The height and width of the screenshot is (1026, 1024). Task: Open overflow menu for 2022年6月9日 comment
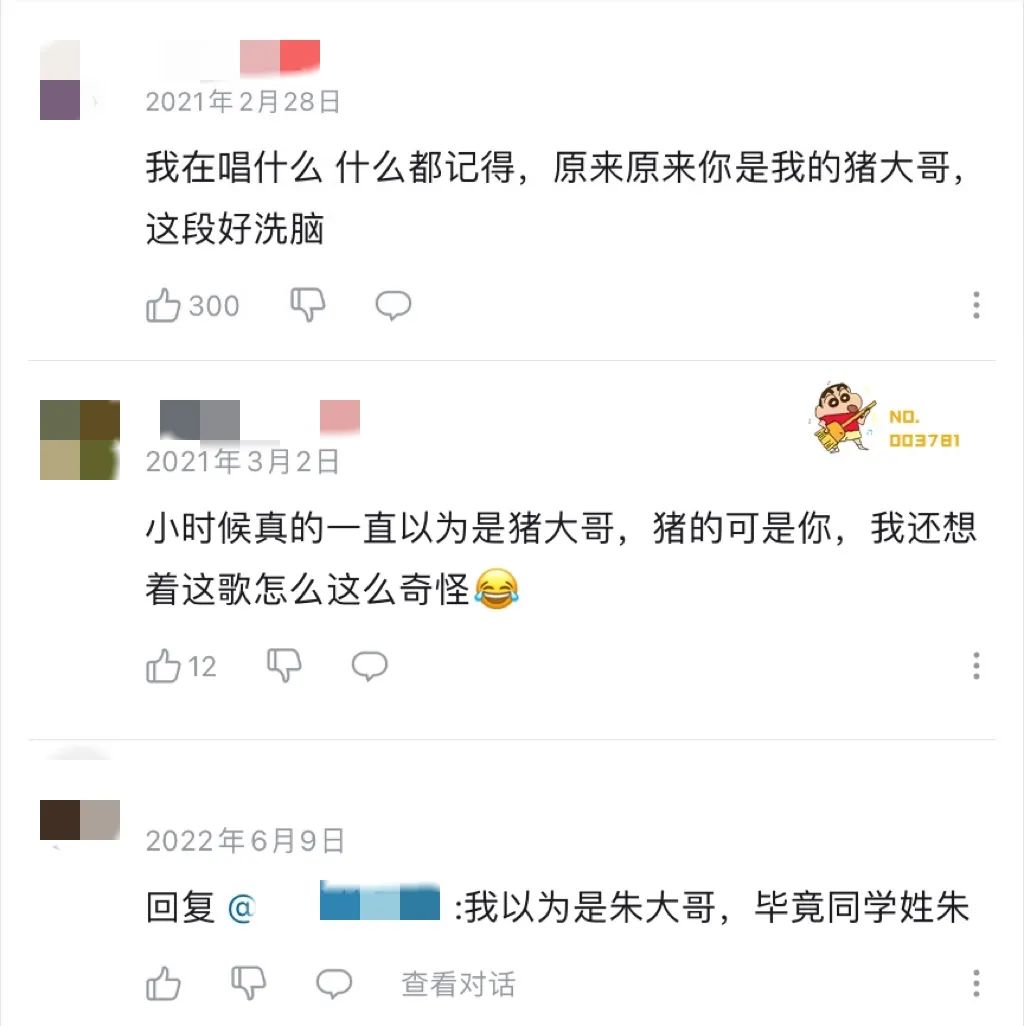tap(976, 984)
